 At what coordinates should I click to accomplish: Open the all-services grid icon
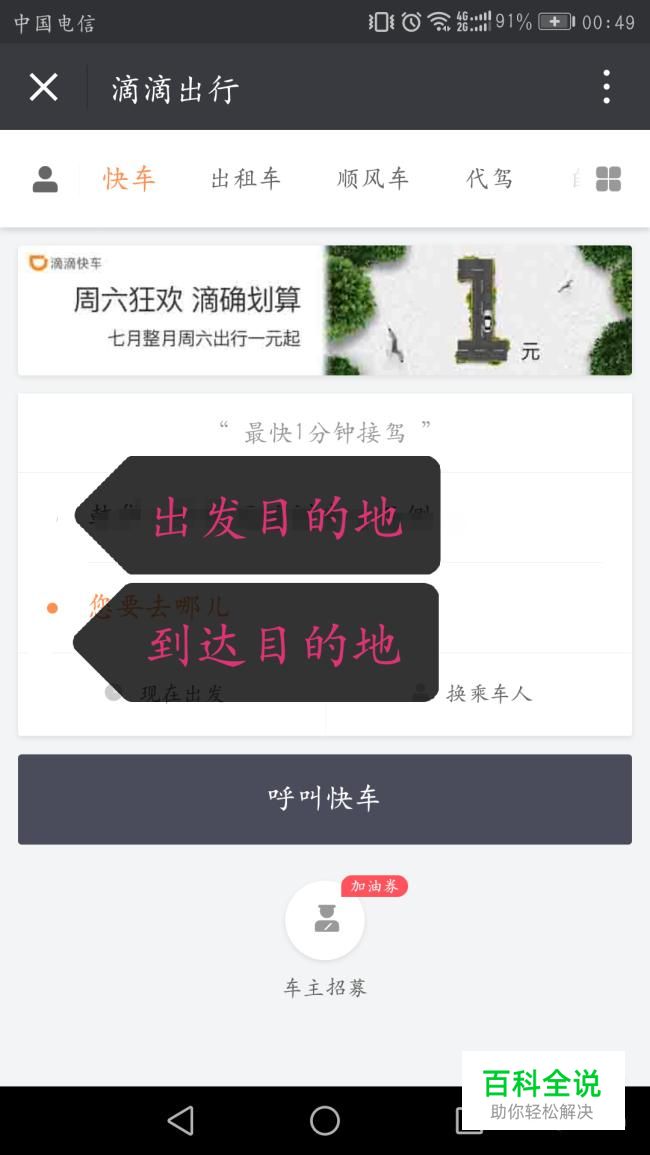608,179
